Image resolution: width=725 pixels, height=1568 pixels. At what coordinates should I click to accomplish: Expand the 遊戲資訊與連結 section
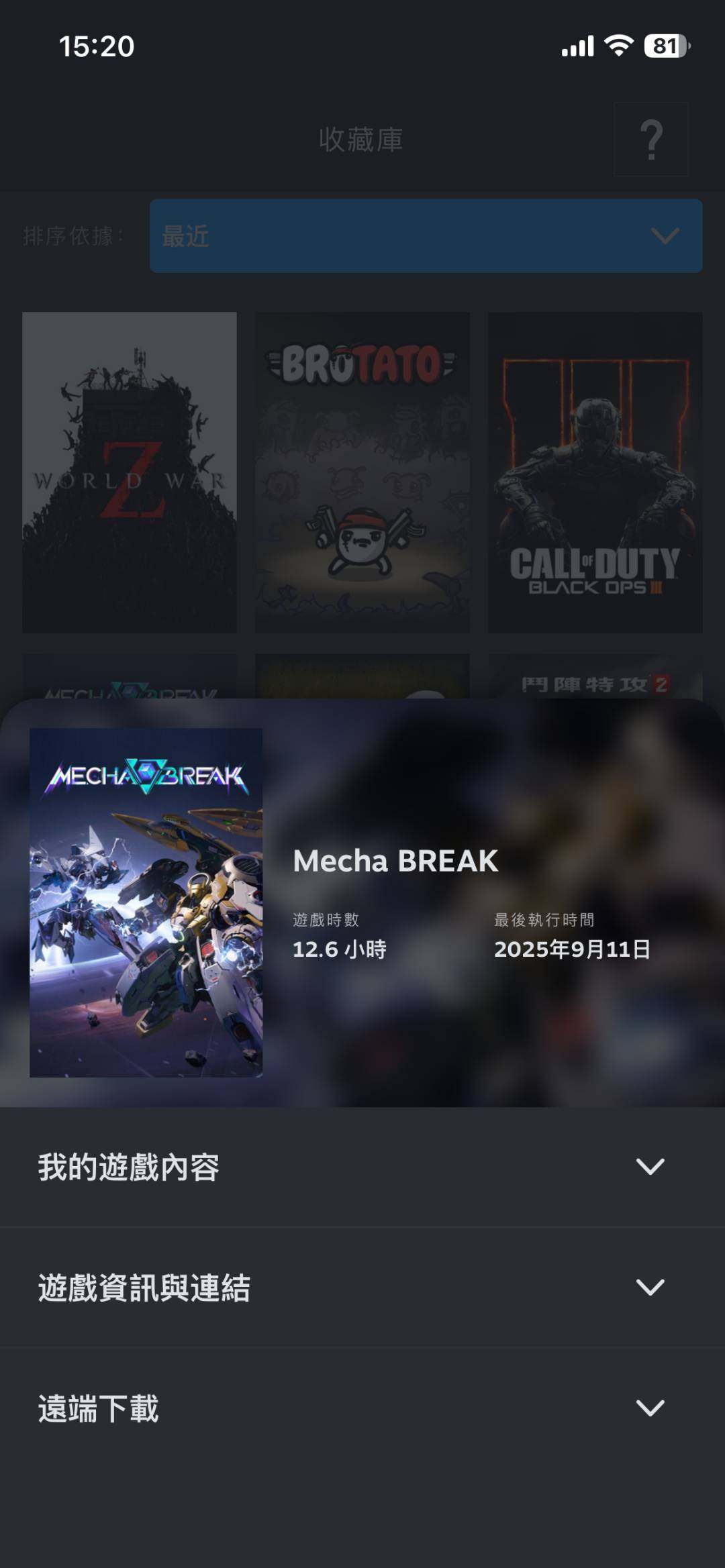coord(362,1287)
